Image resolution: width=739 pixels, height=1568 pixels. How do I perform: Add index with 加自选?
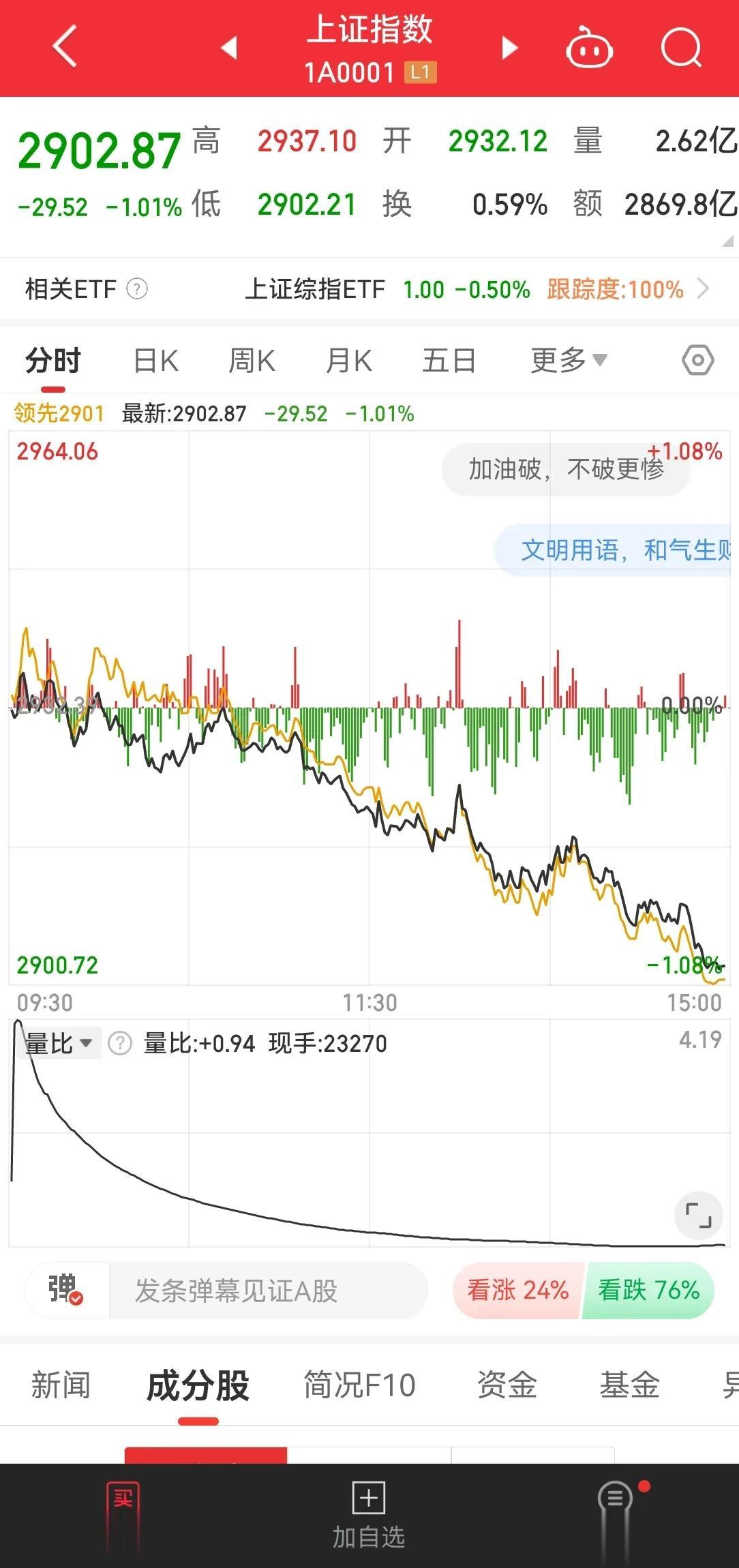pyautogui.click(x=368, y=1513)
